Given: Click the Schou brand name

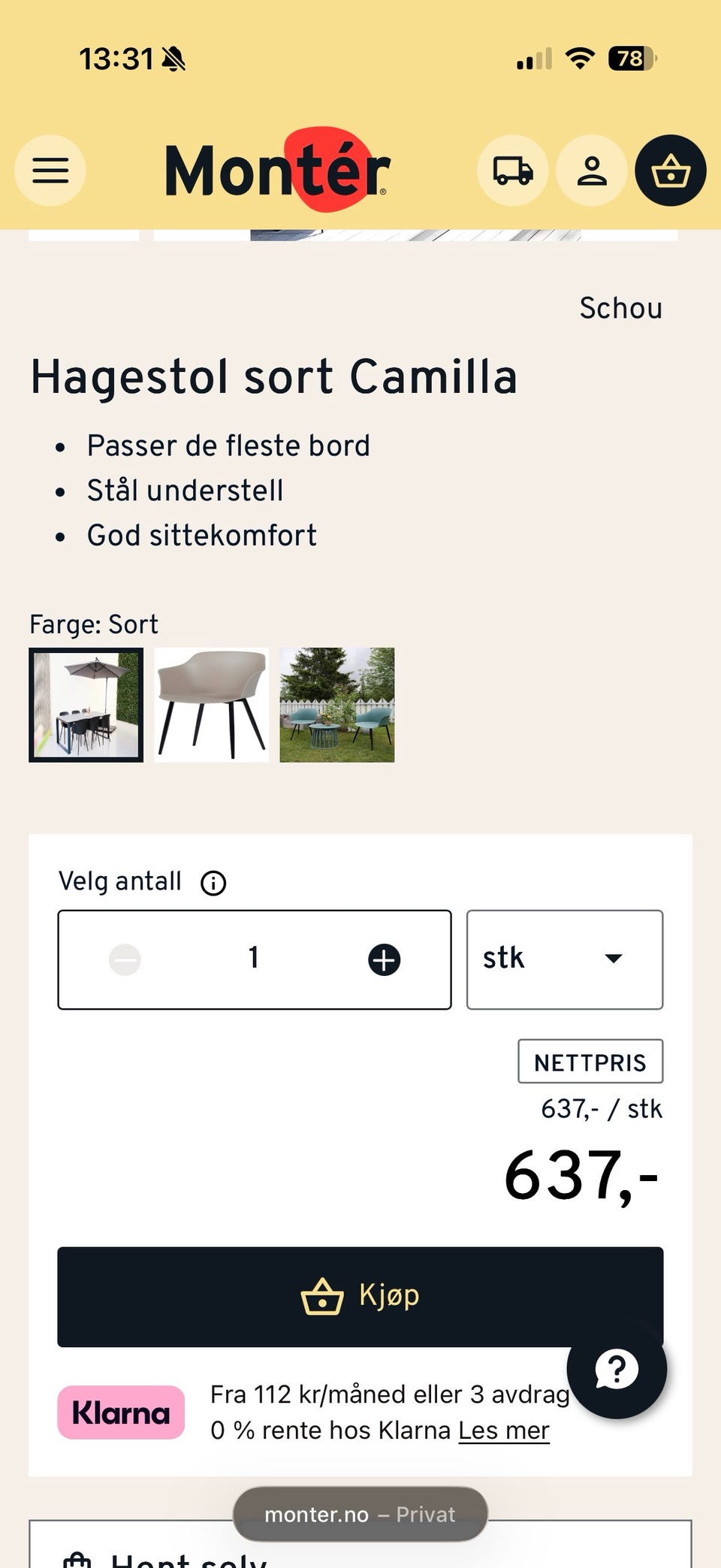Looking at the screenshot, I should 620,308.
